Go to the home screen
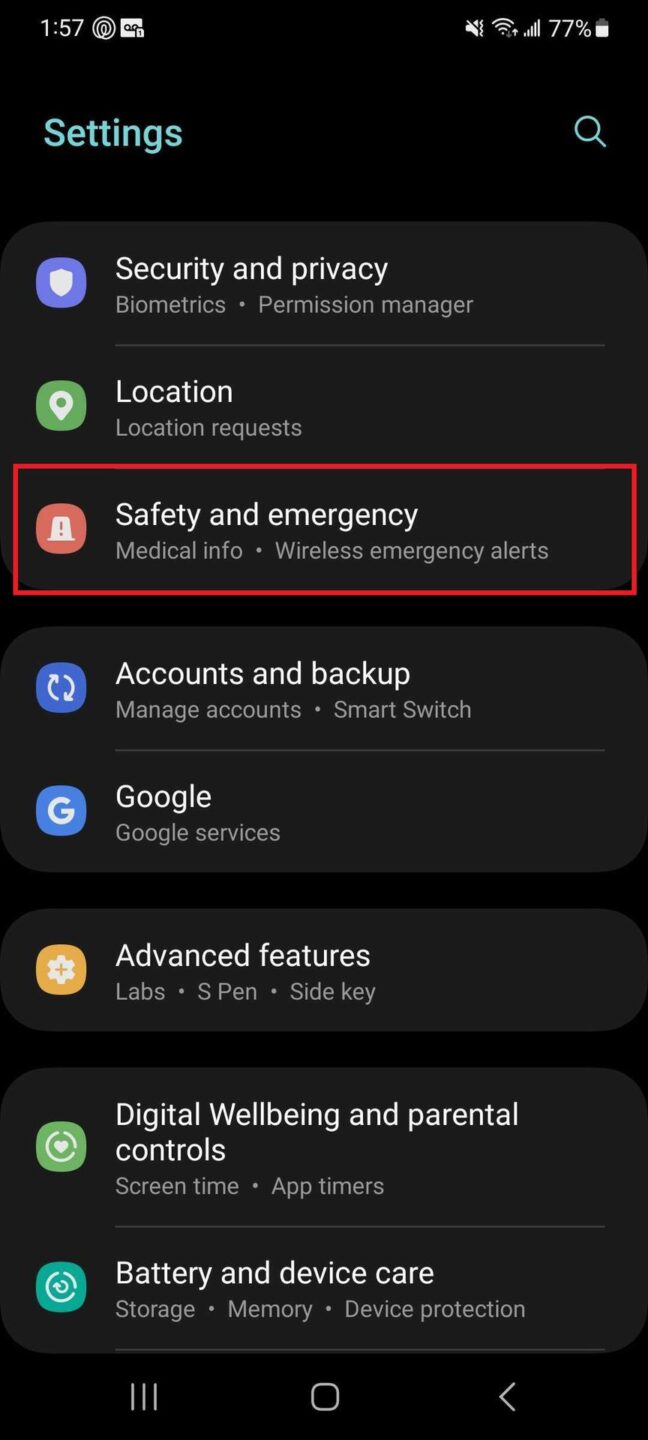This screenshot has height=1440, width=648. point(324,1397)
